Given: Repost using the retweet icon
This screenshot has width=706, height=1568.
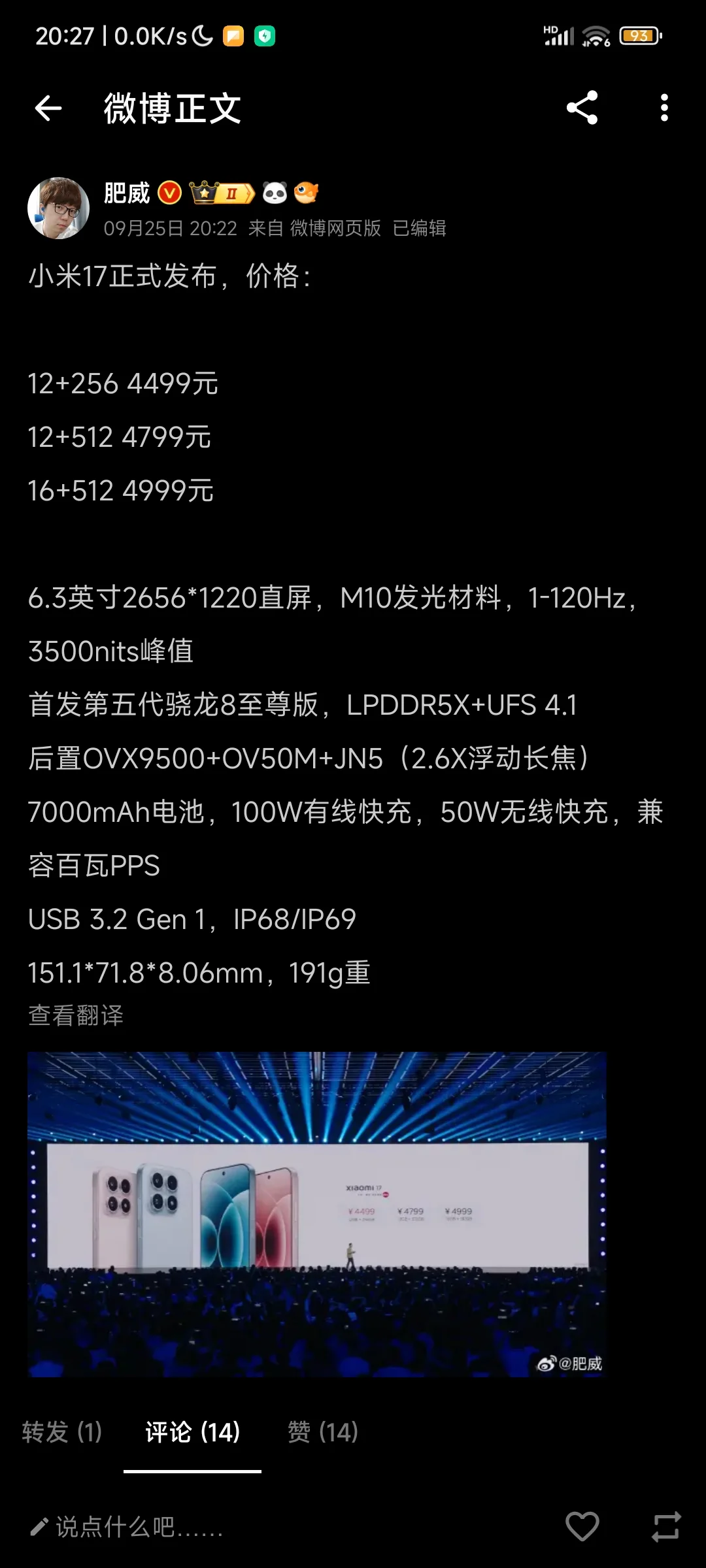Looking at the screenshot, I should click(666, 1527).
